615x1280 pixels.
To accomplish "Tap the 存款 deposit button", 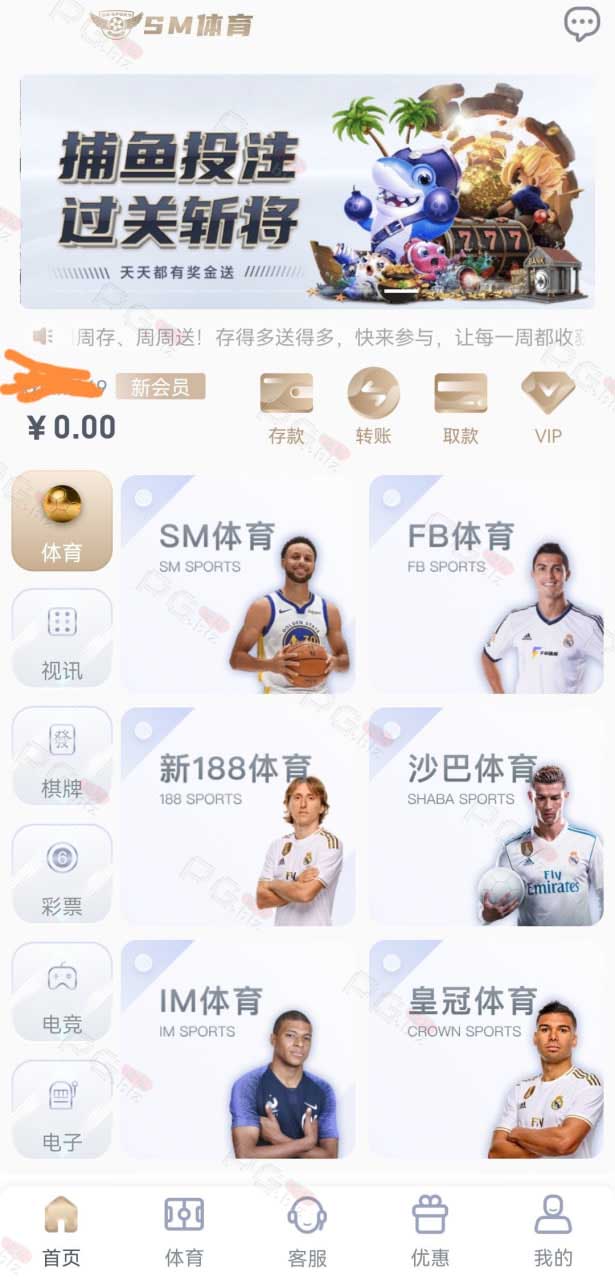I will (286, 408).
